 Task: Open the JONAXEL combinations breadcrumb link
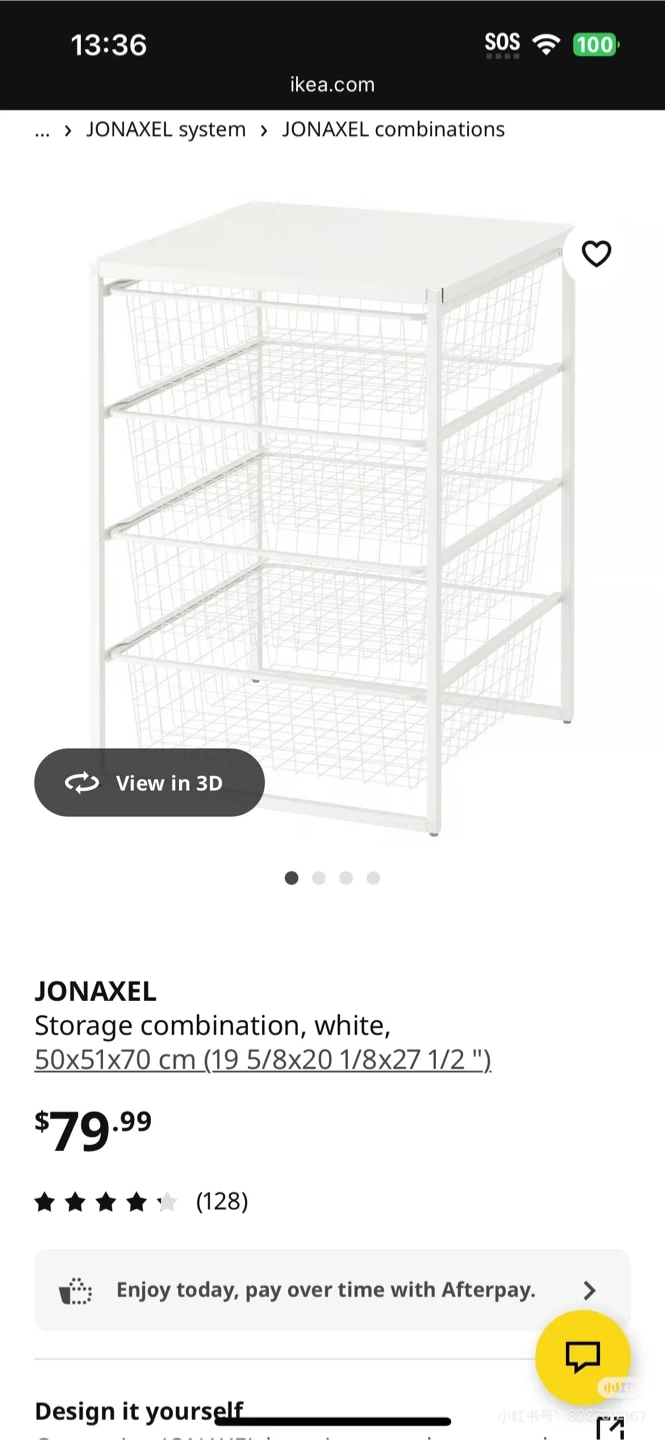(x=393, y=130)
